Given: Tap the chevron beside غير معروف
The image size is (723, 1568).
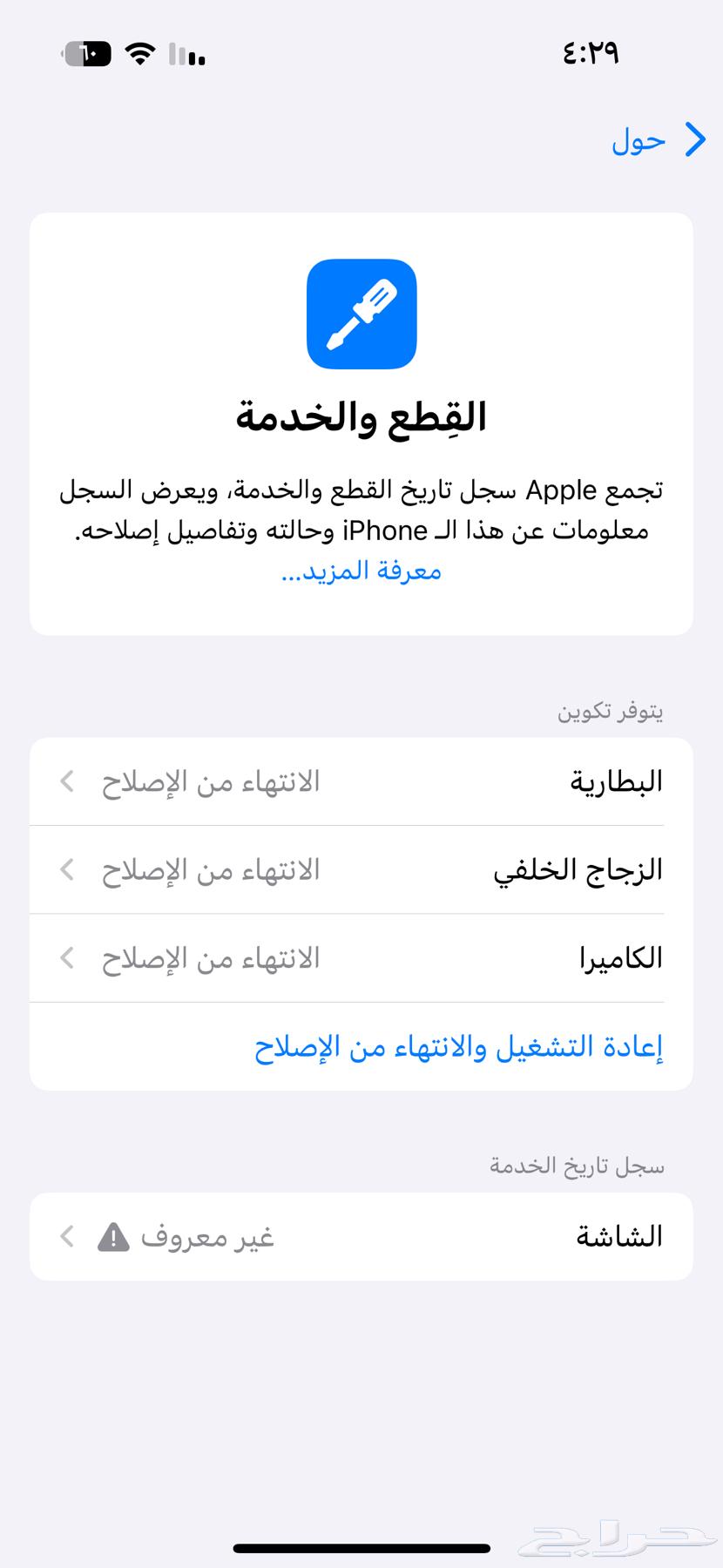Looking at the screenshot, I should [66, 1236].
